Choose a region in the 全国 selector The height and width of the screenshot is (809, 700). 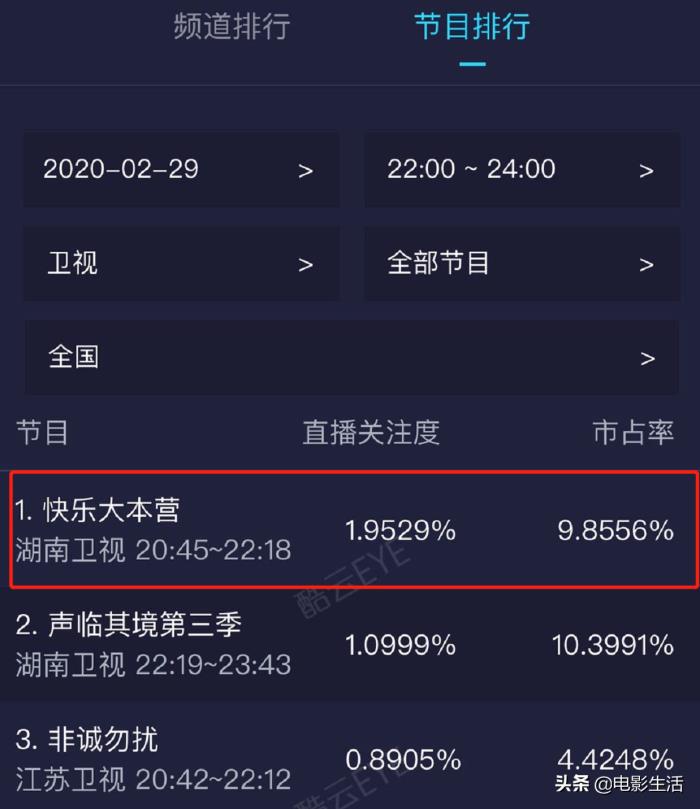pos(351,357)
